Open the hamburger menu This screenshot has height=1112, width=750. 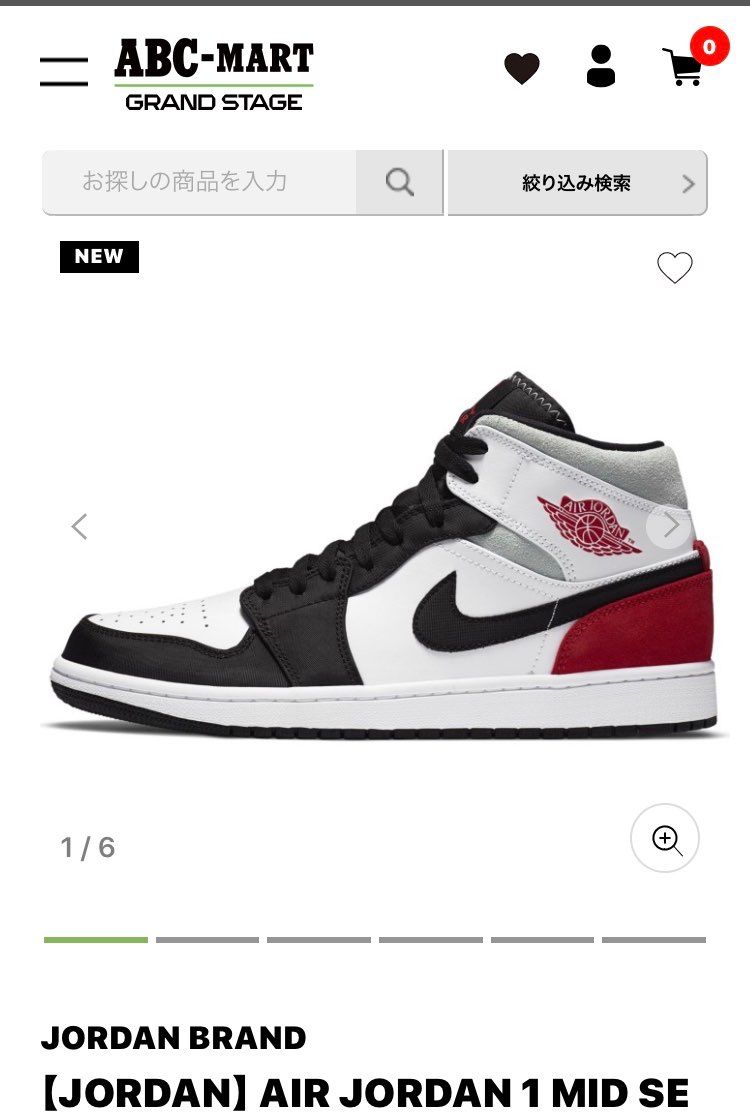tap(64, 71)
